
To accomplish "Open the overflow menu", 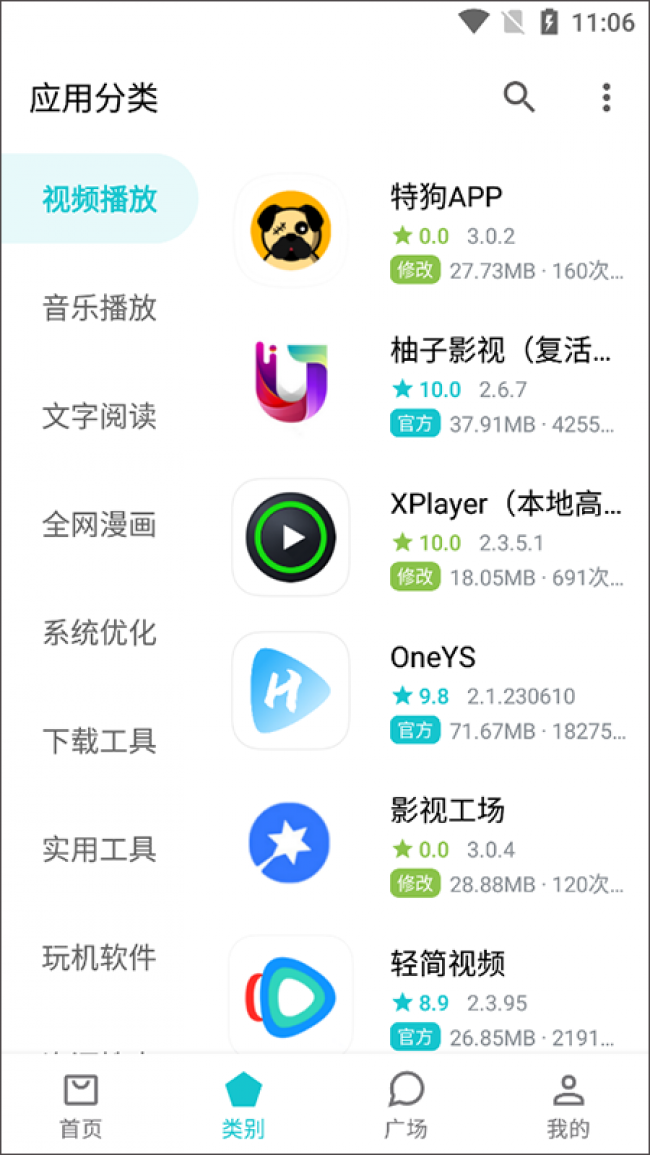I will 606,98.
